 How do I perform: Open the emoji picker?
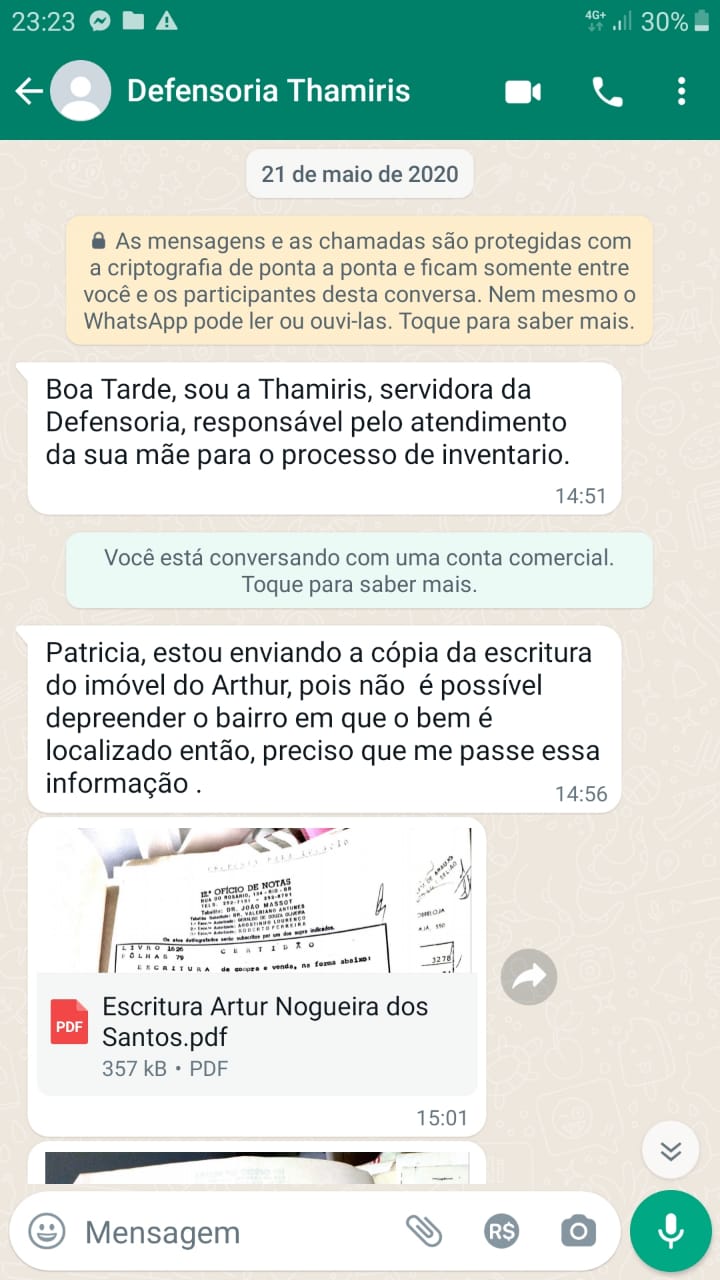(x=46, y=1231)
